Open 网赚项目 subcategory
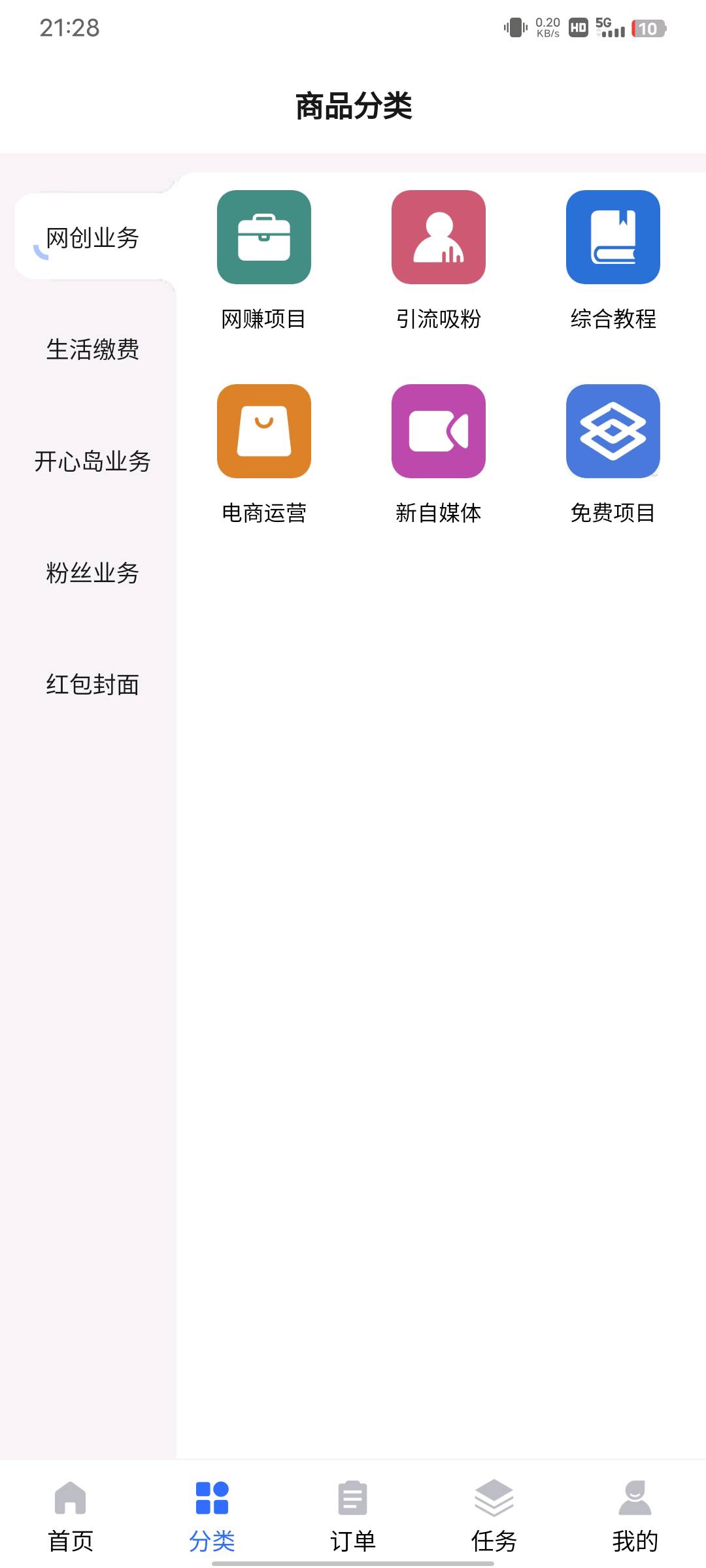This screenshot has height=1568, width=706. (264, 259)
